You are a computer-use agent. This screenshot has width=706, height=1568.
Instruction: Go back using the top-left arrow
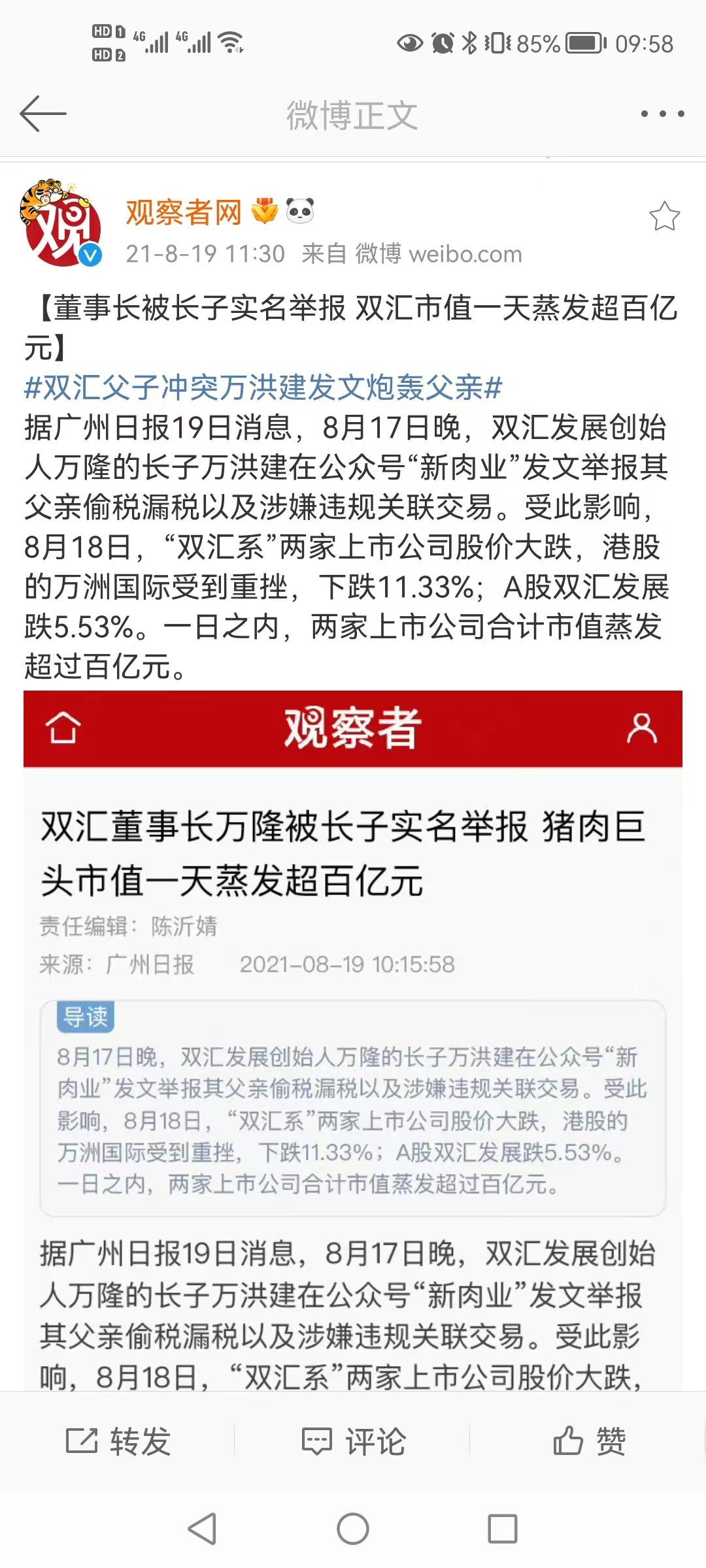(43, 114)
